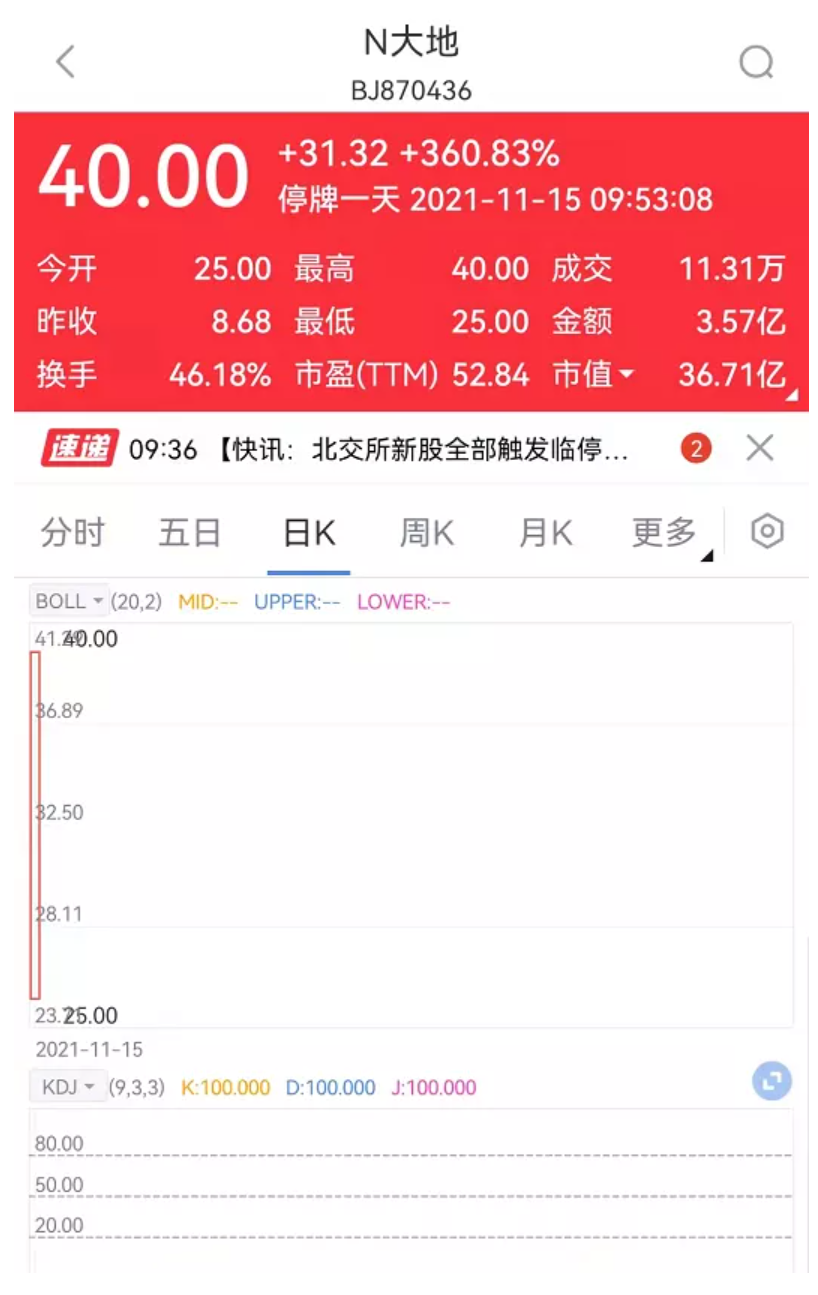Go back using the top-left arrow
The width and height of the screenshot is (818, 1295).
point(65,62)
